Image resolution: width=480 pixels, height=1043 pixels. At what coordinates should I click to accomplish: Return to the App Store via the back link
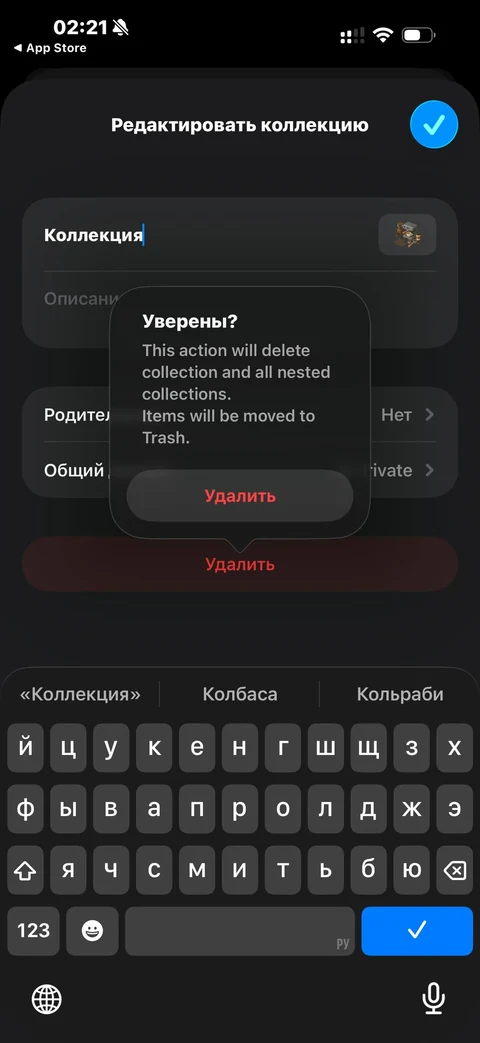(x=50, y=48)
